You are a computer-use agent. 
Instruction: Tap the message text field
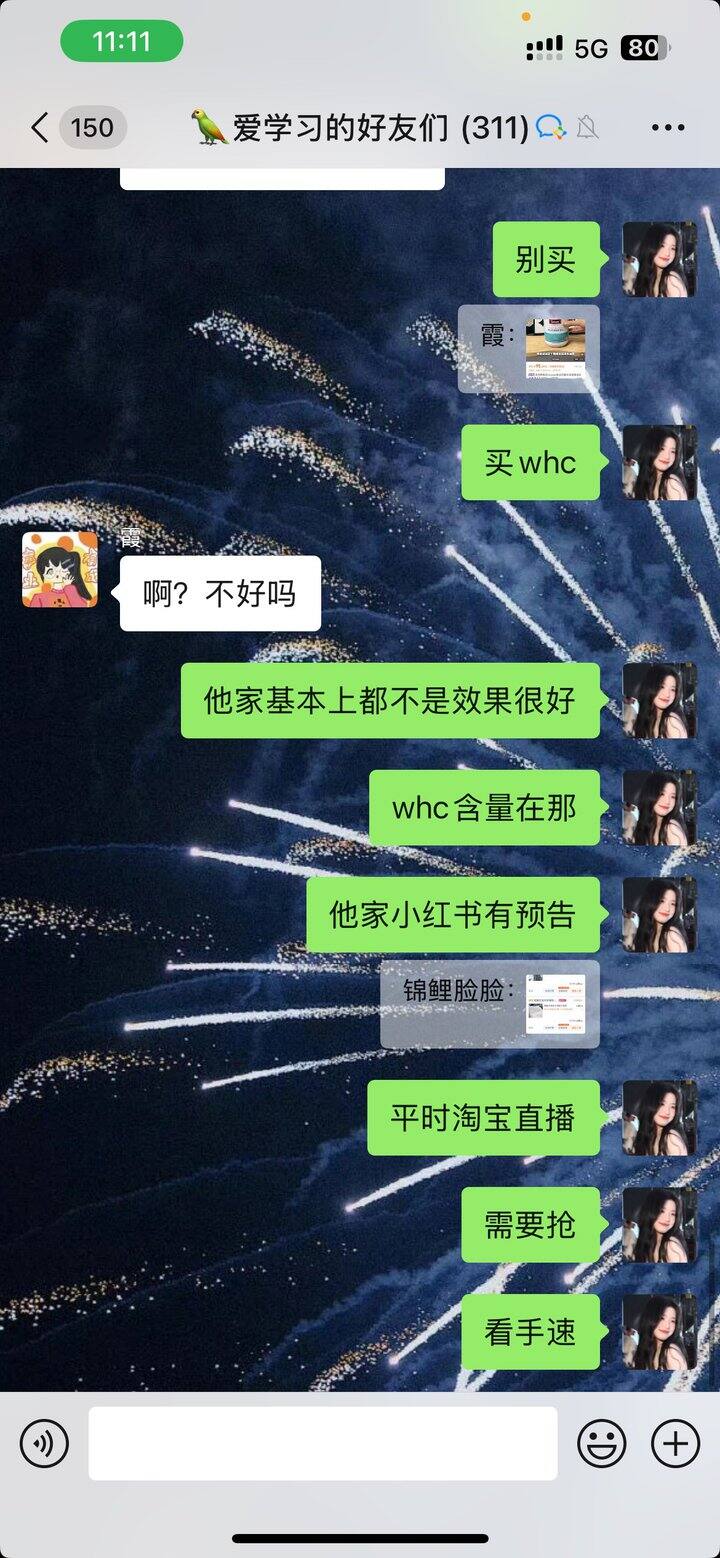(x=322, y=1444)
